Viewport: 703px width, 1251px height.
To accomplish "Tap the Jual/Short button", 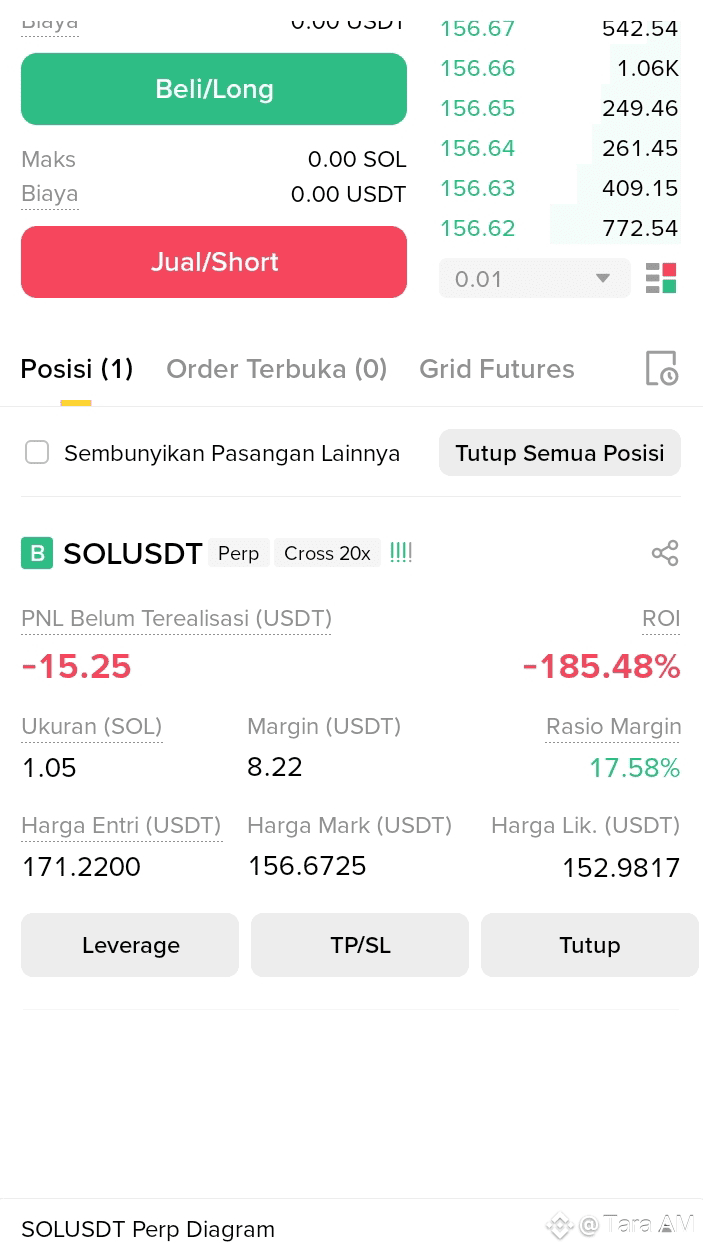I will point(214,262).
